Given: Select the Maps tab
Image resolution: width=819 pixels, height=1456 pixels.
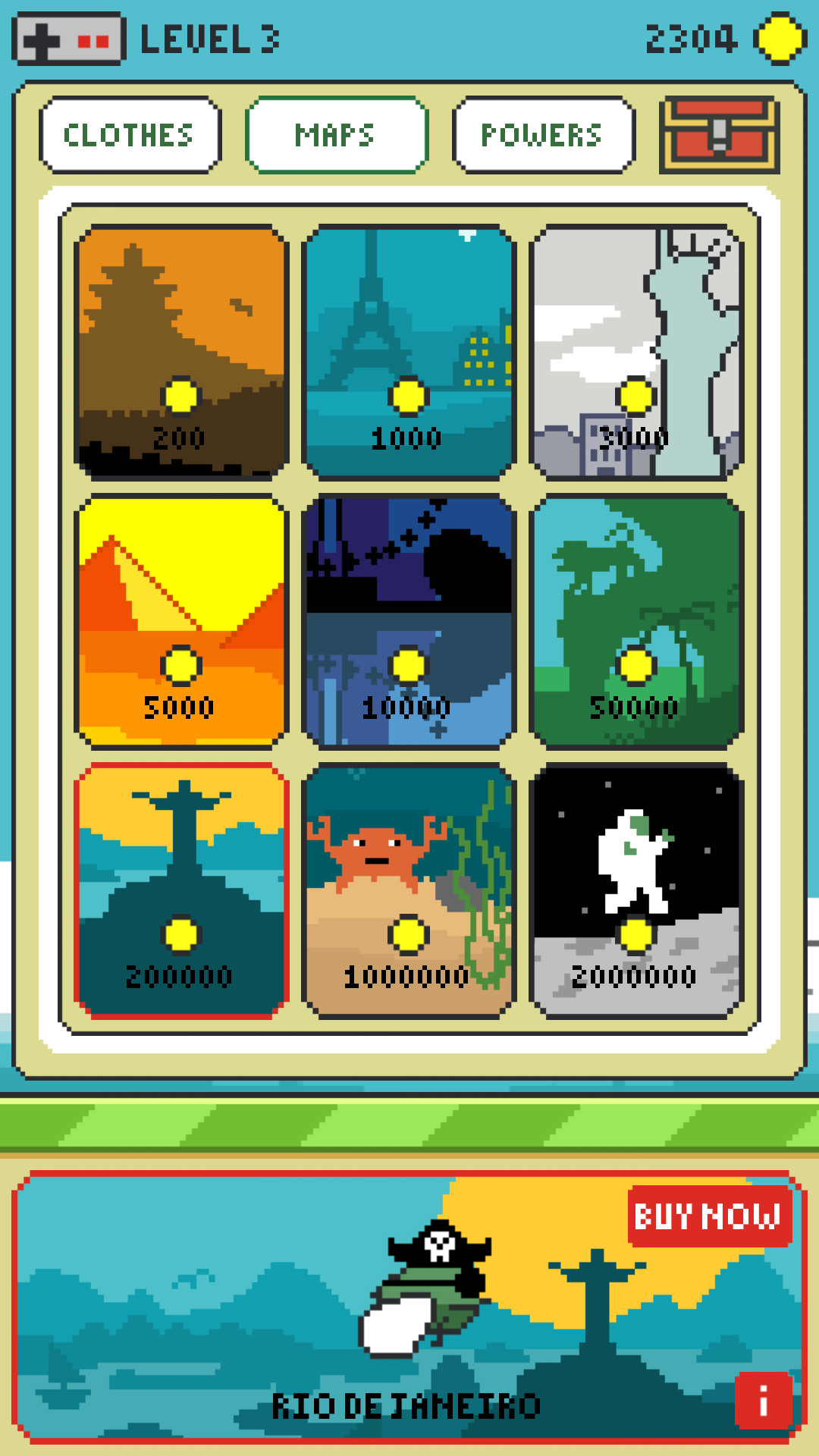Looking at the screenshot, I should [337, 135].
